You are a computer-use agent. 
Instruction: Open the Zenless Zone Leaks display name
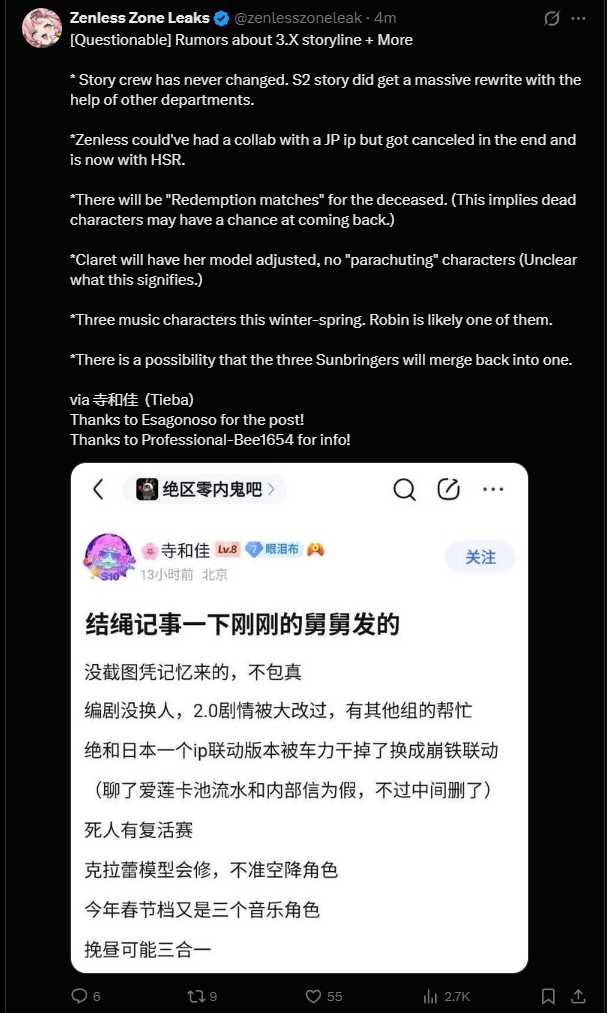coord(139,18)
